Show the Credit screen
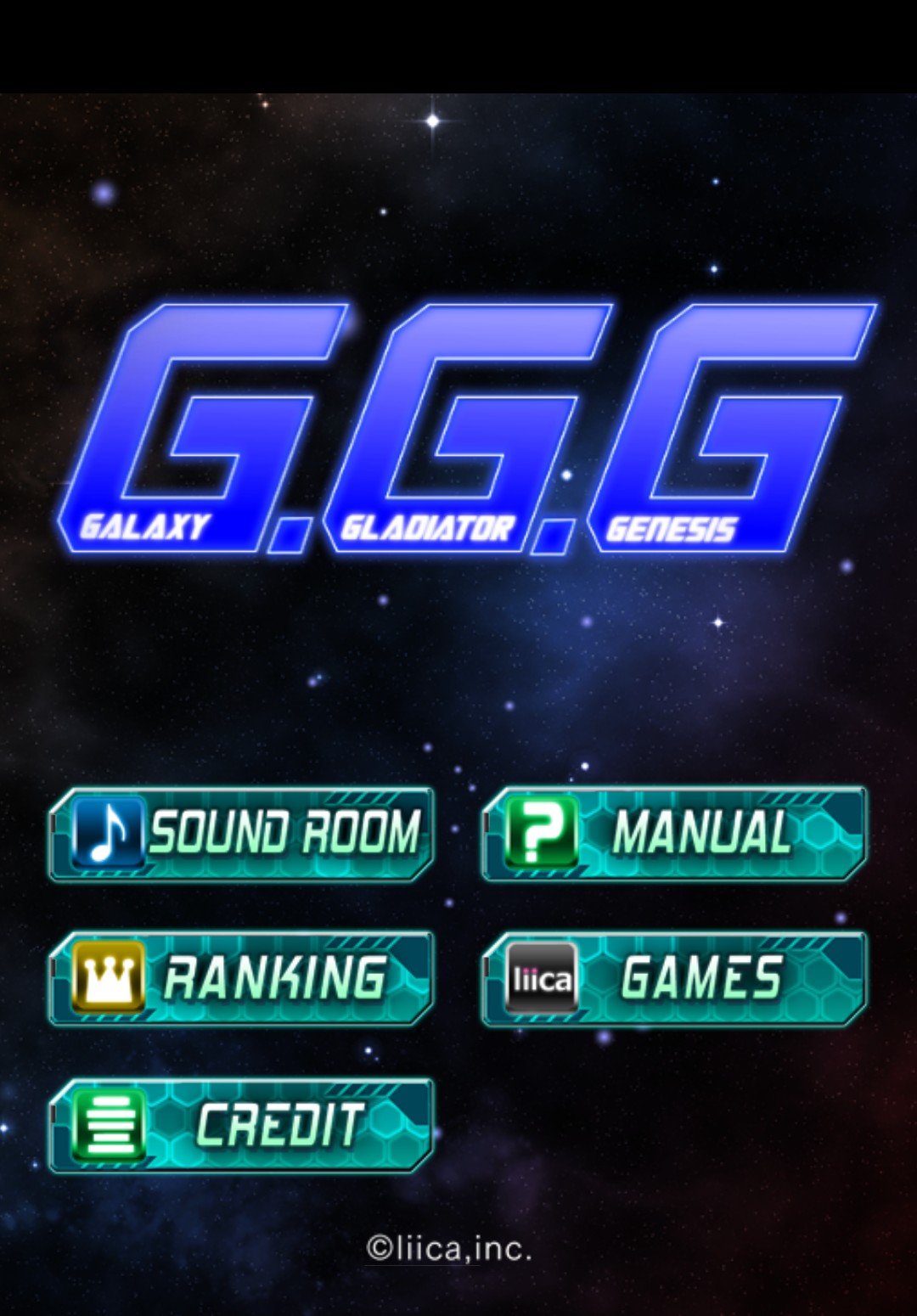This screenshot has height=1316, width=917. 242,1125
